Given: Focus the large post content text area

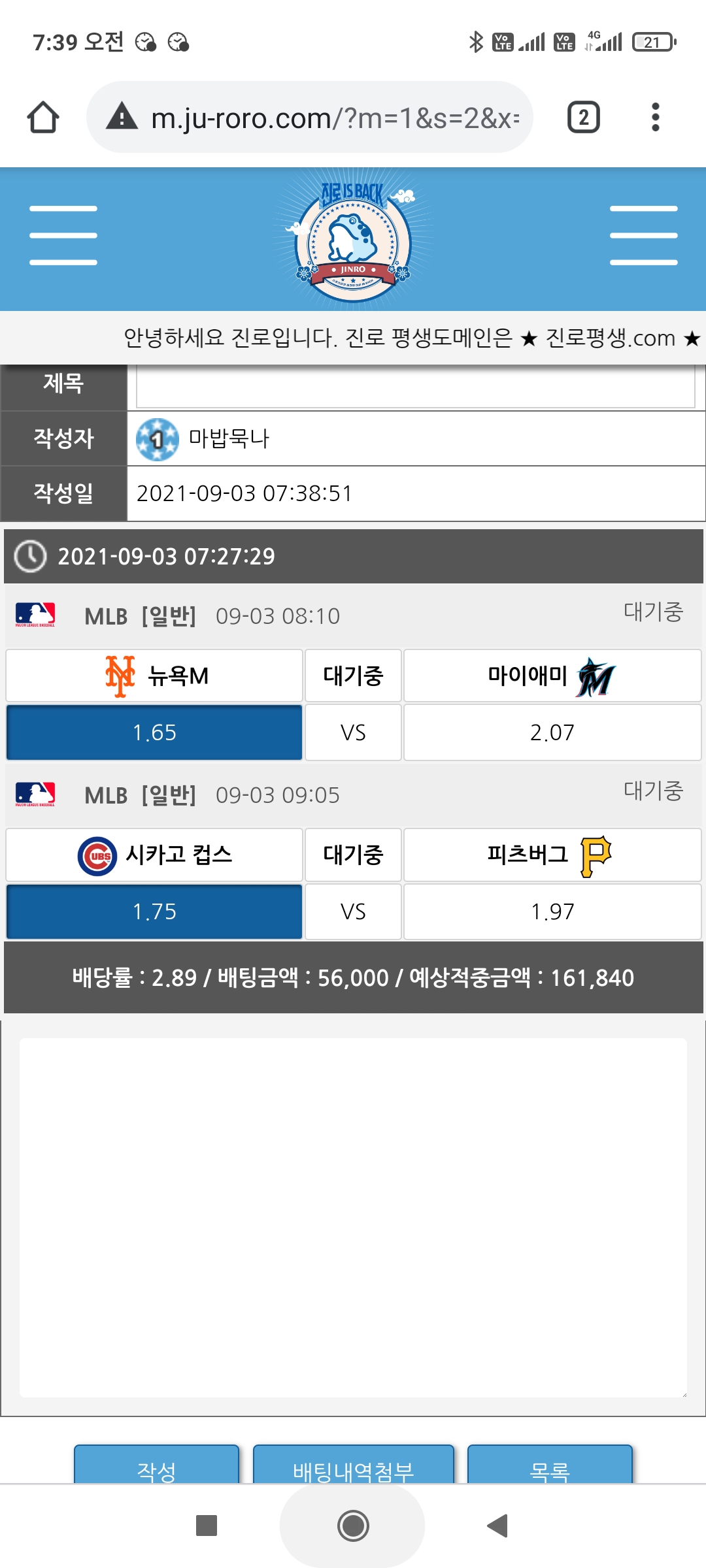Looking at the screenshot, I should 353,1217.
